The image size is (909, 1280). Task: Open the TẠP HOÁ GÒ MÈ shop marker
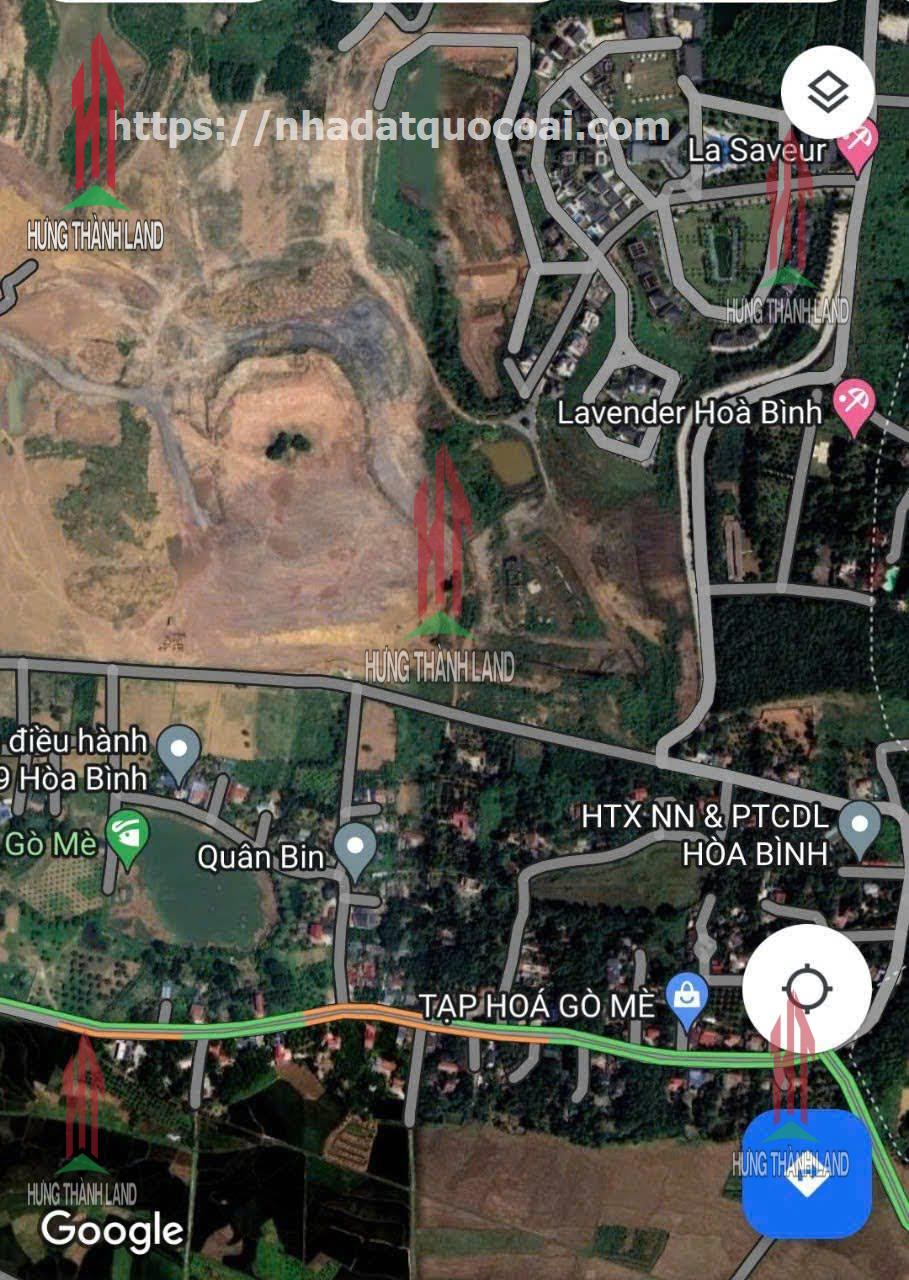(687, 1001)
